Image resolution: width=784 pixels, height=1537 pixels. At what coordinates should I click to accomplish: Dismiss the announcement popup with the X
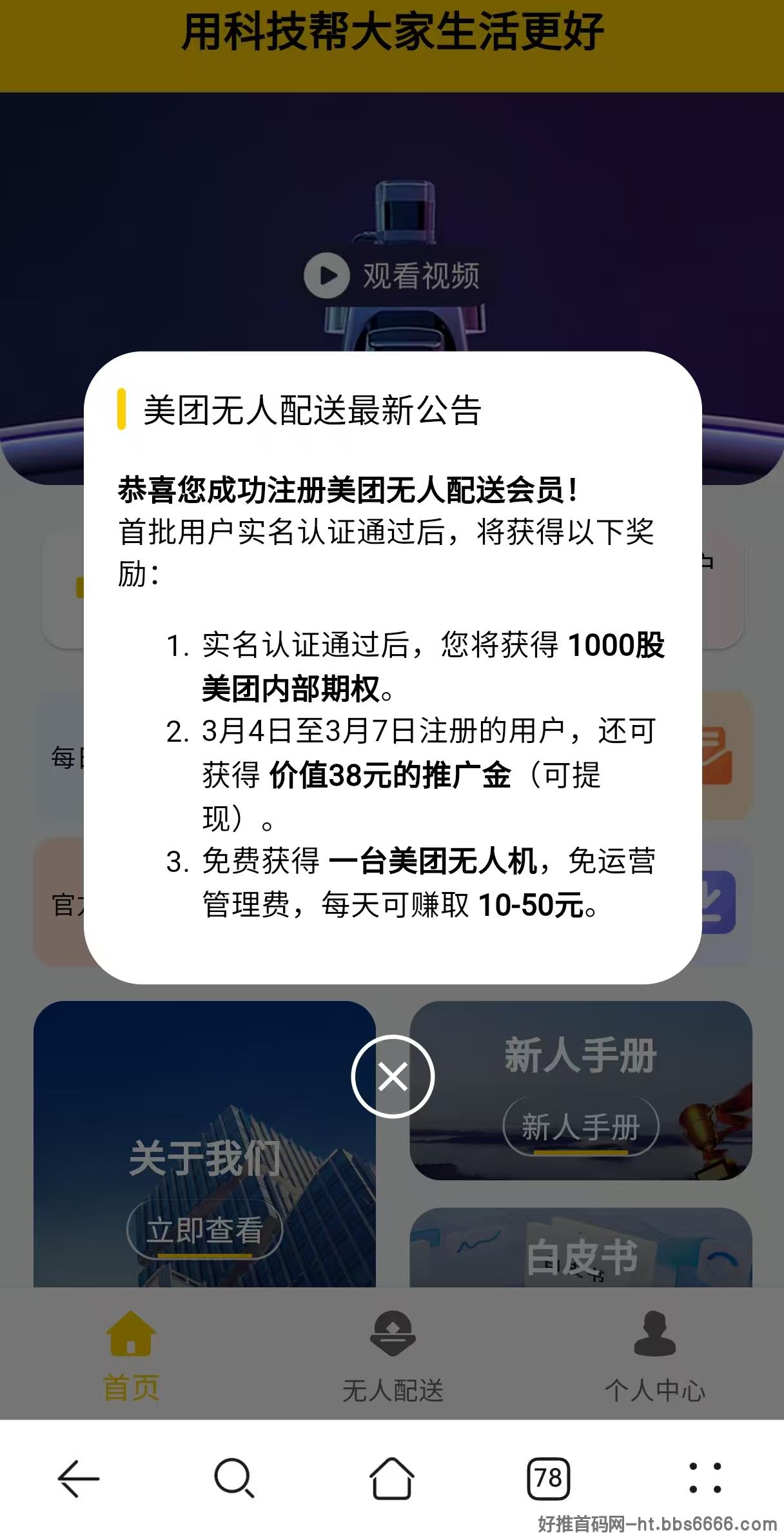pos(393,1076)
